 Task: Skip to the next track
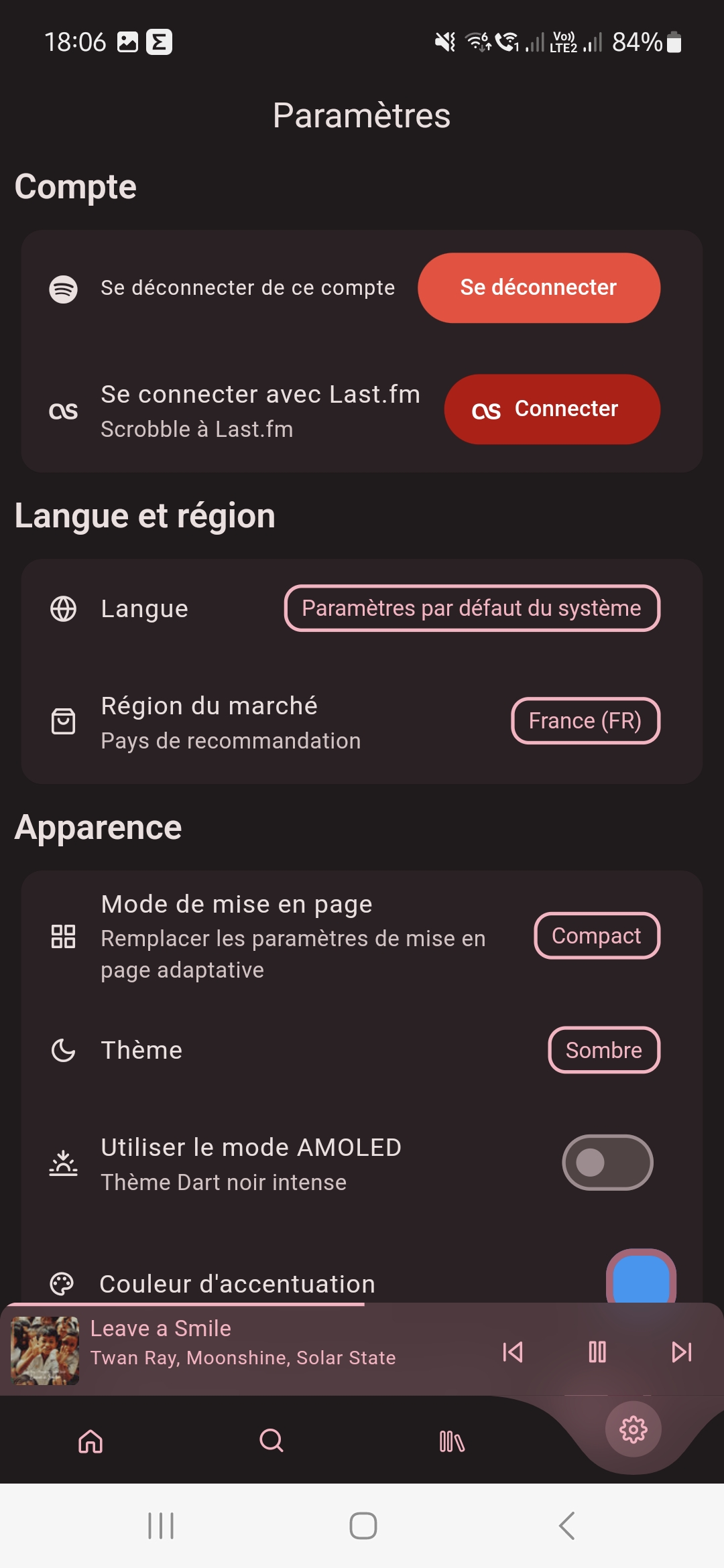[681, 1352]
